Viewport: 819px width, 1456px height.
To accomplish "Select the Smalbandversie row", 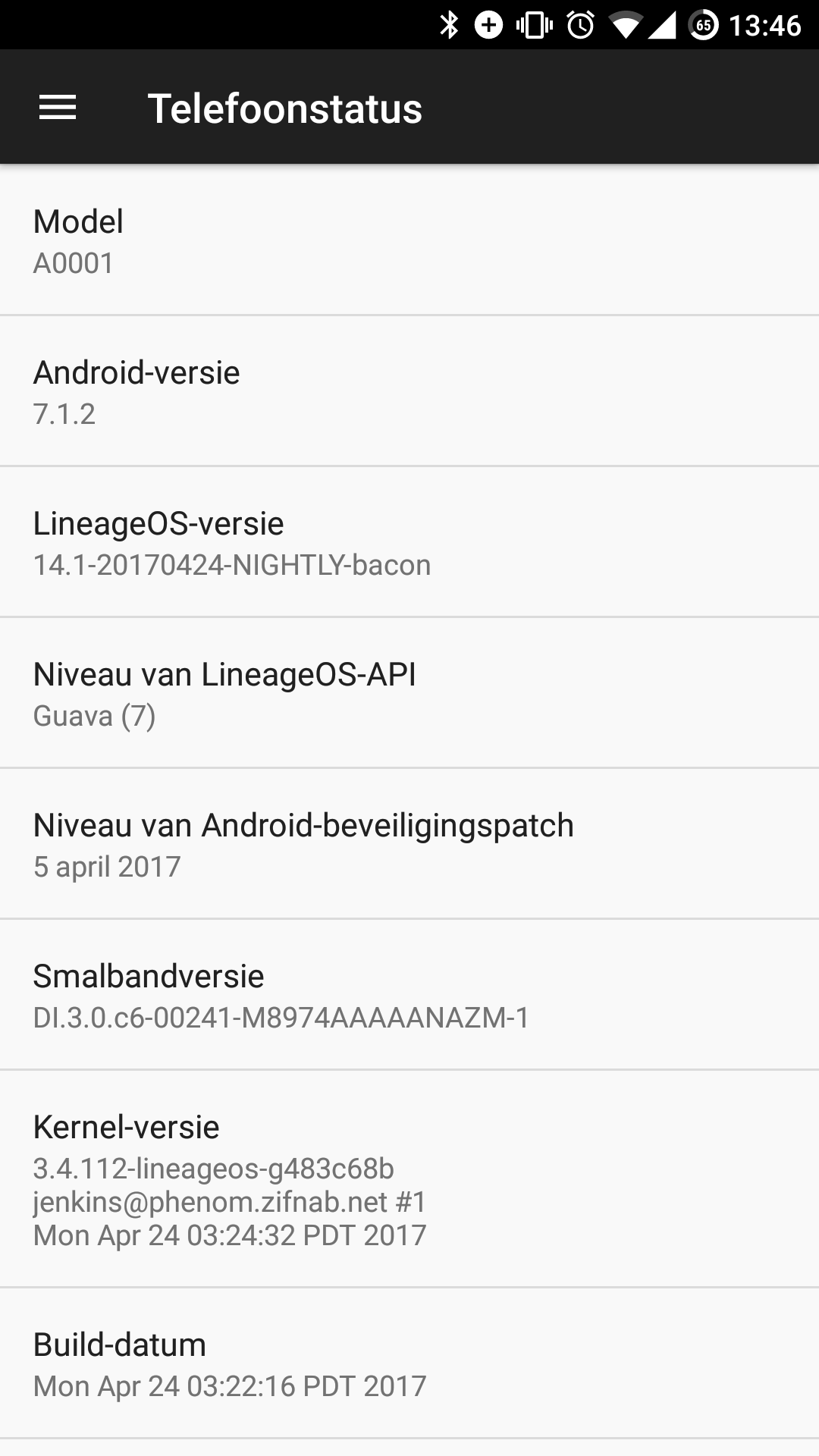I will click(x=409, y=994).
